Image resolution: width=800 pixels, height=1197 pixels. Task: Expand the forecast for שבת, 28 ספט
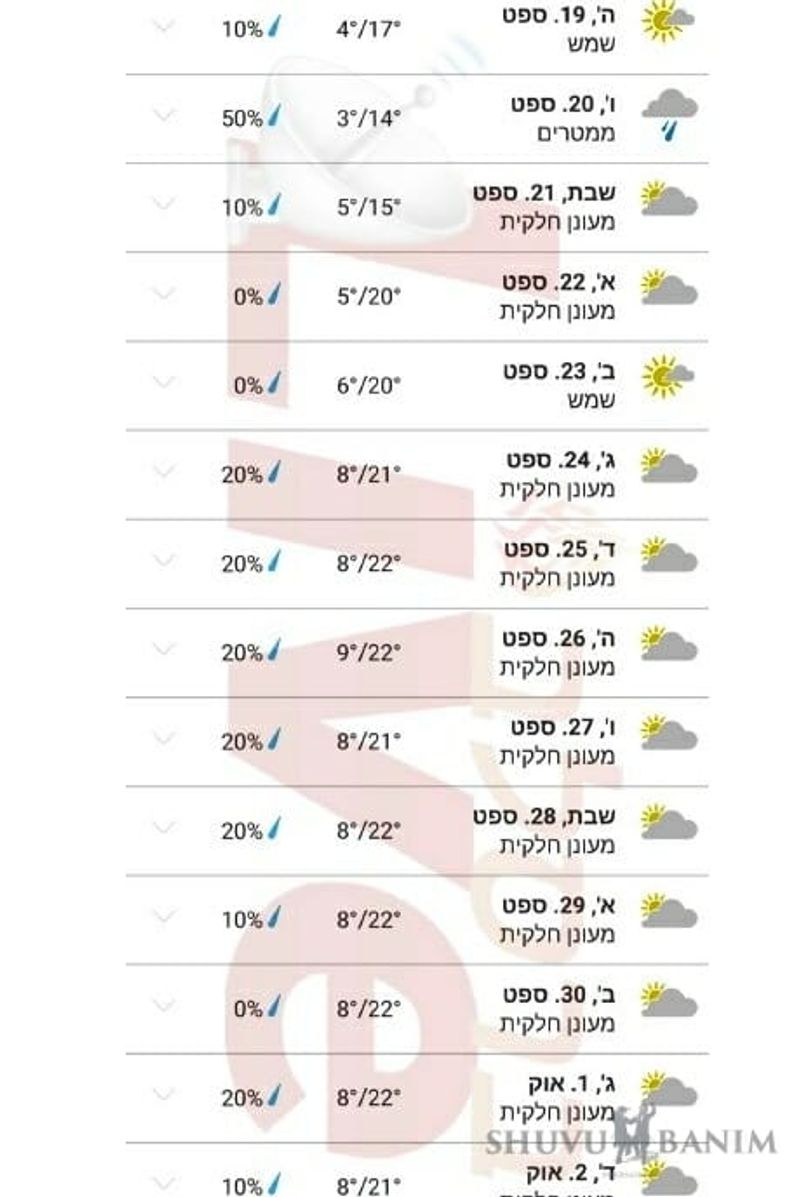coord(163,827)
